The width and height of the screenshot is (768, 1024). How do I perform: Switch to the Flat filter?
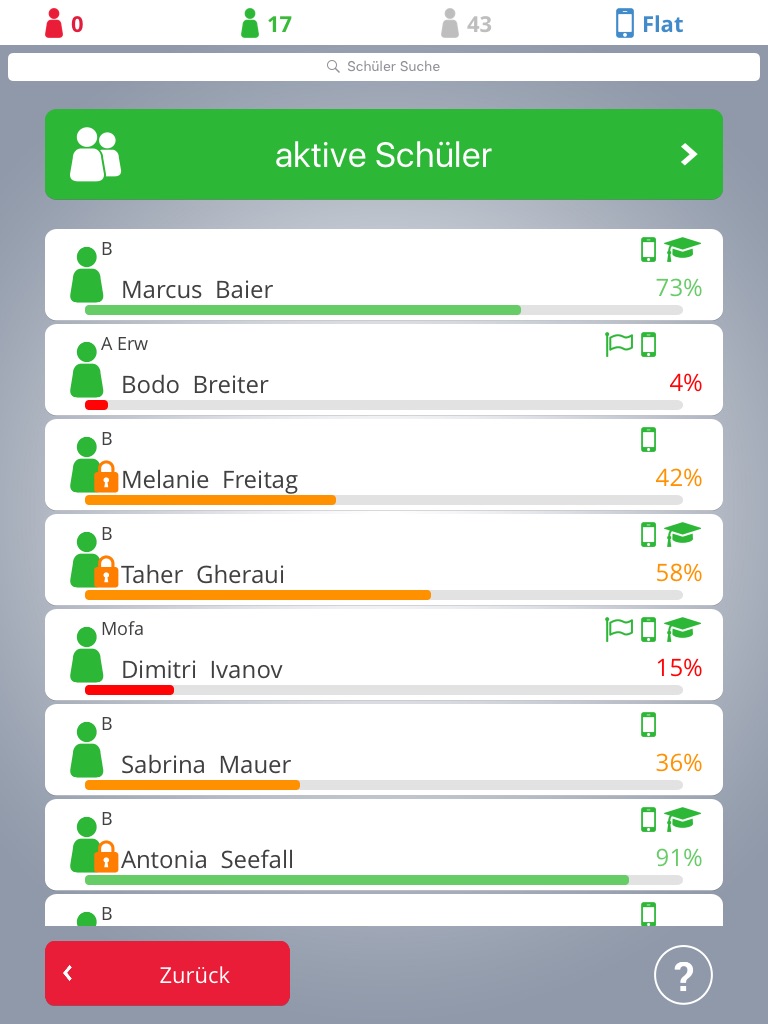click(x=649, y=24)
